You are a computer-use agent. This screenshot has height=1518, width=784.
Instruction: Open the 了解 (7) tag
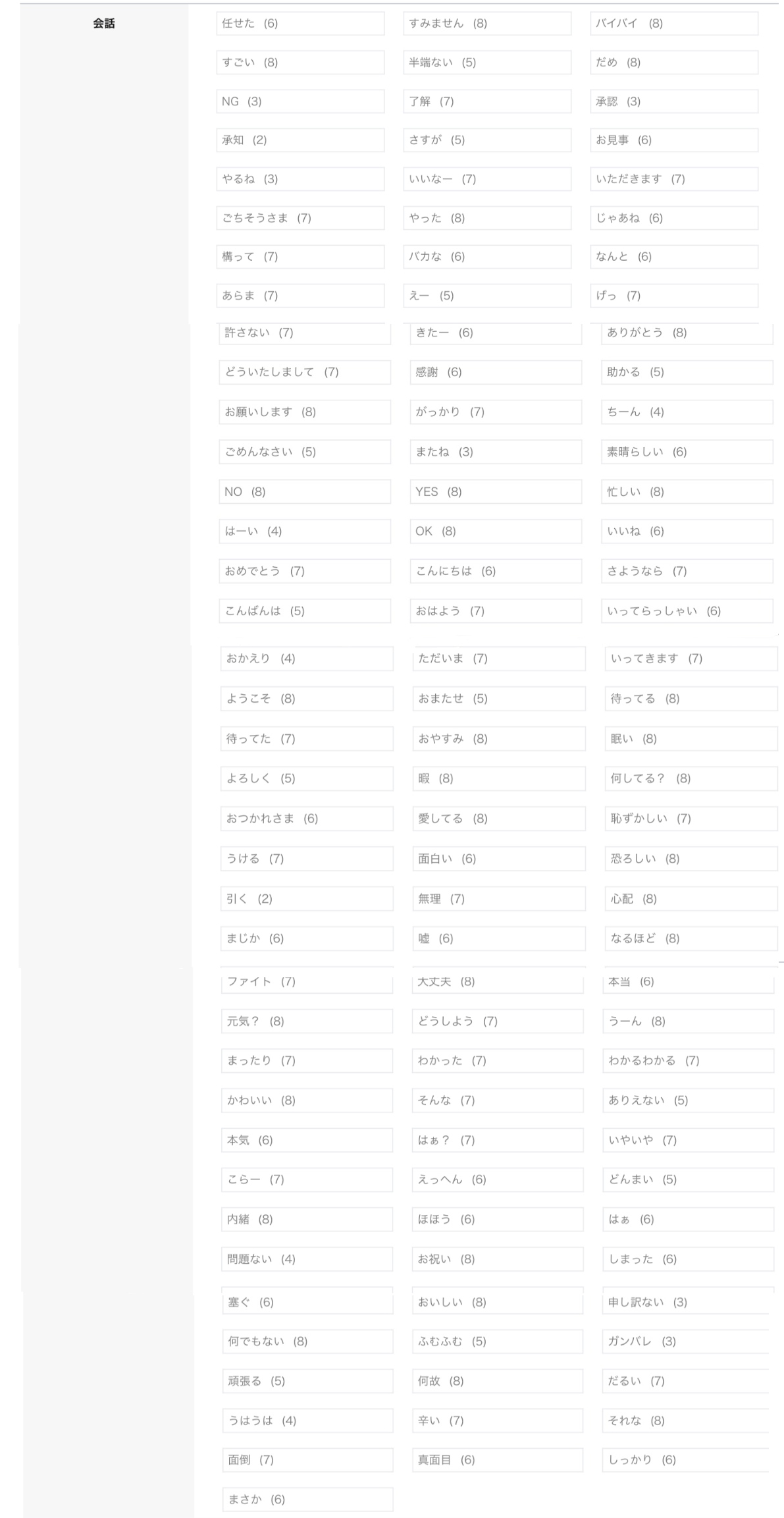tap(486, 101)
